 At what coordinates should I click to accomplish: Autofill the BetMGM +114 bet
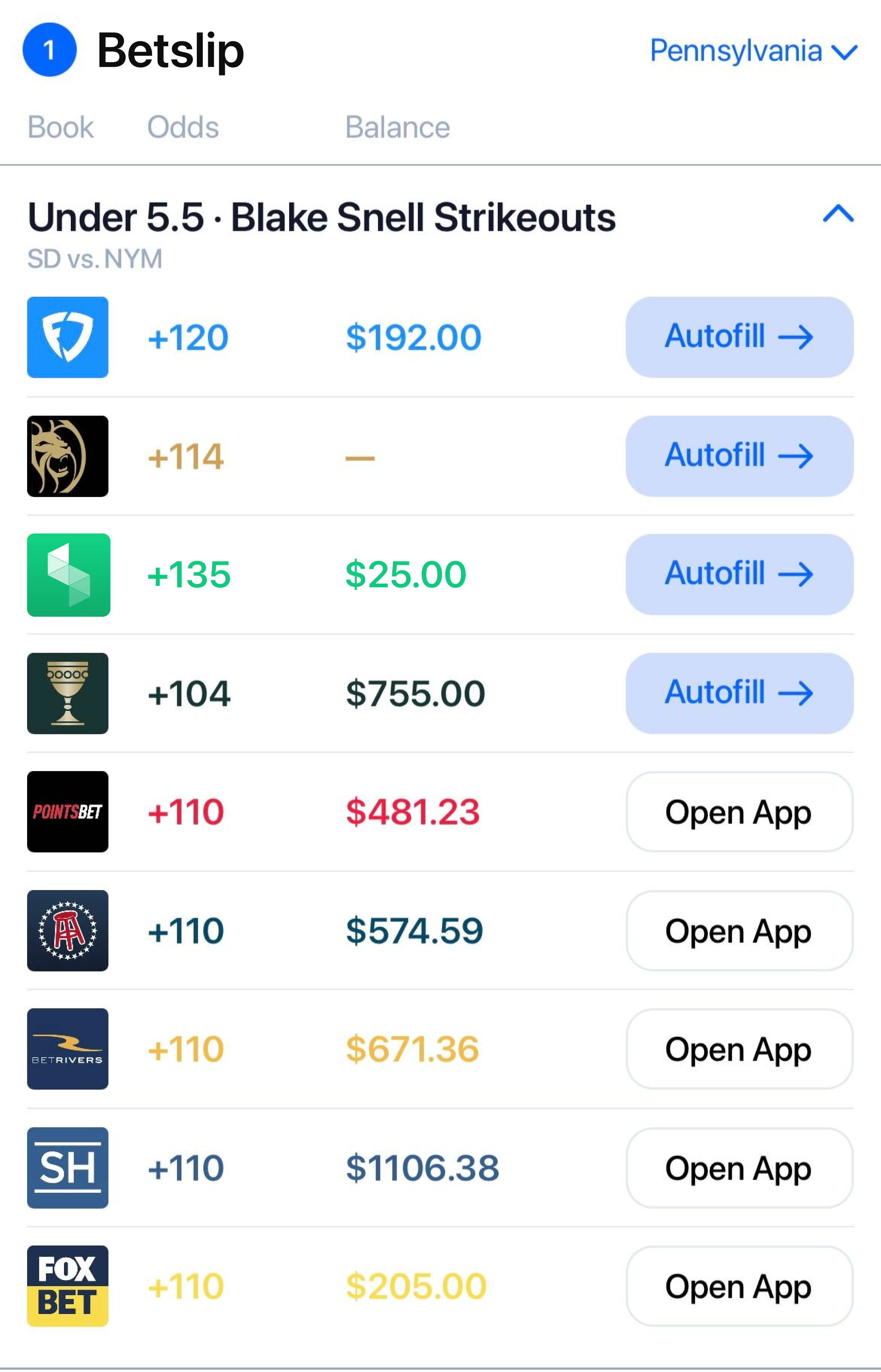pos(739,456)
